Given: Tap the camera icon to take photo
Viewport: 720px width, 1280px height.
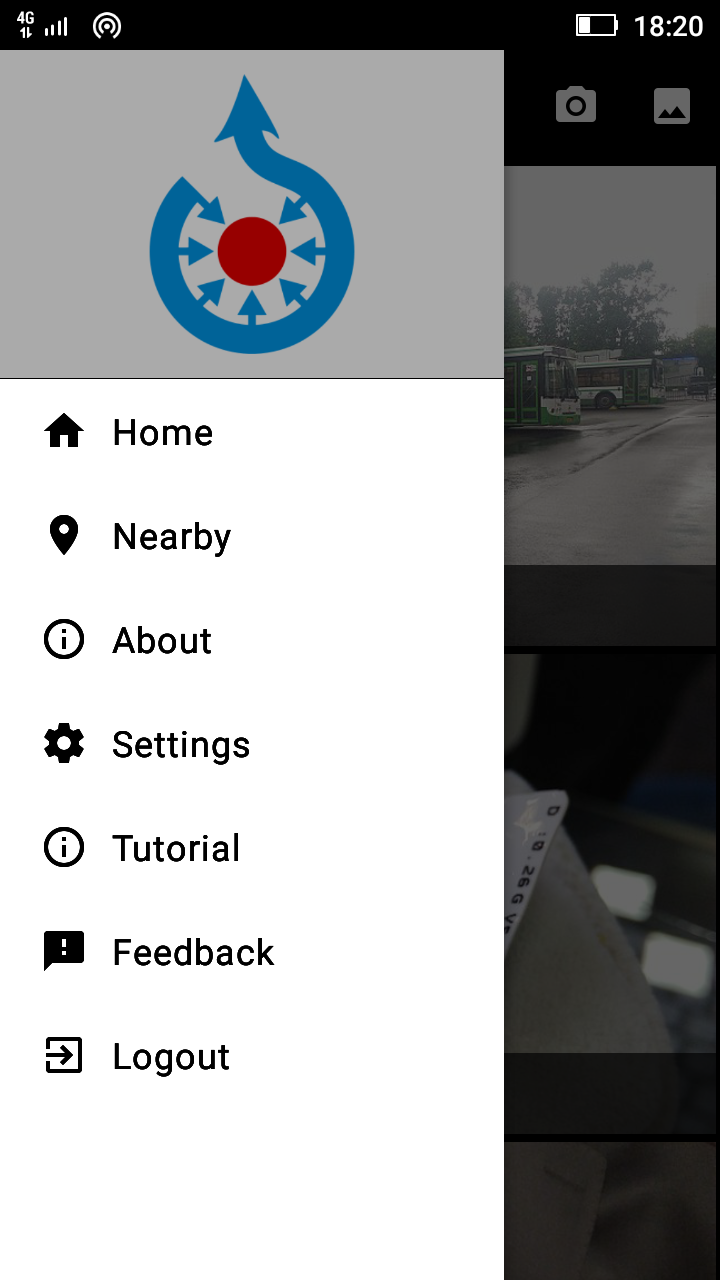Looking at the screenshot, I should (x=576, y=105).
